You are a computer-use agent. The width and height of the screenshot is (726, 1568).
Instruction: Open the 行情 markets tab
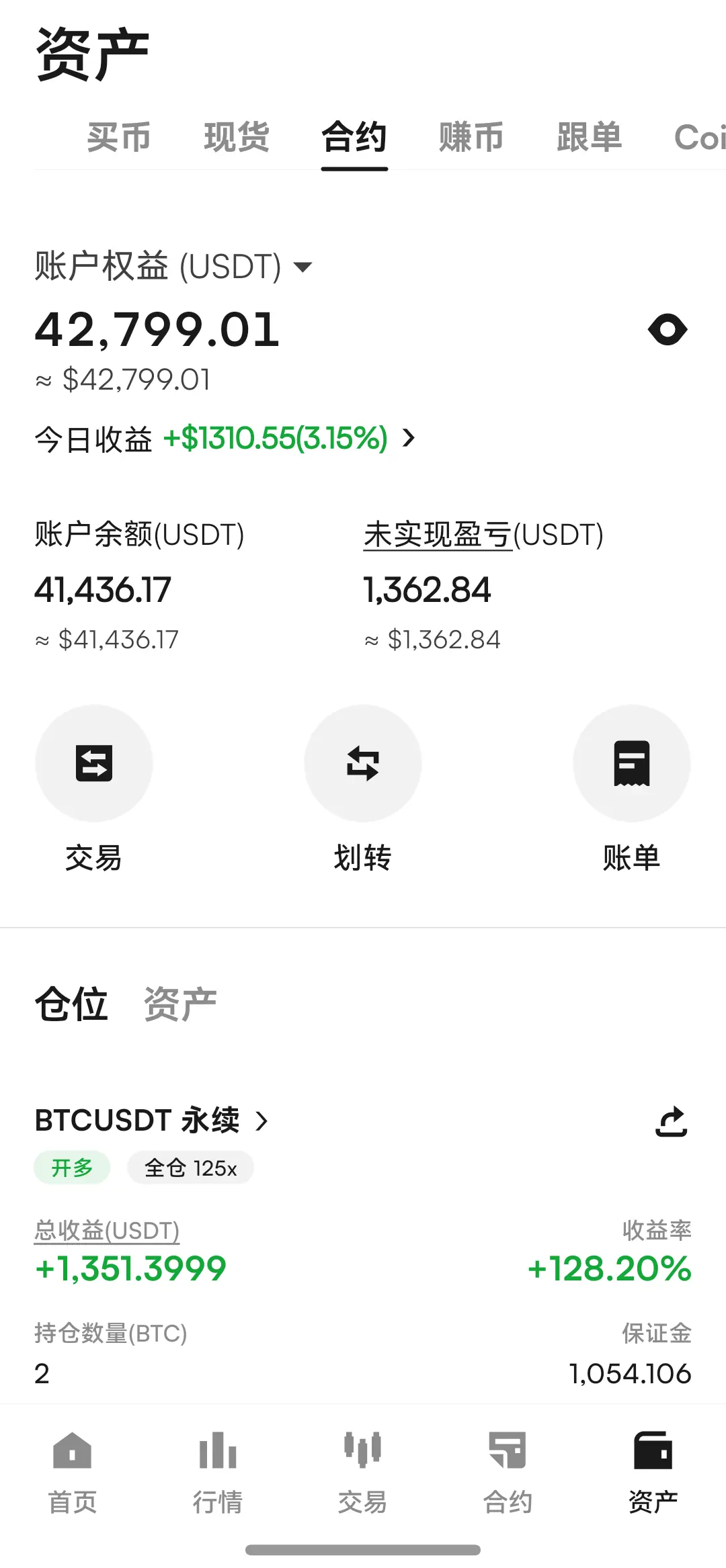pos(218,1473)
